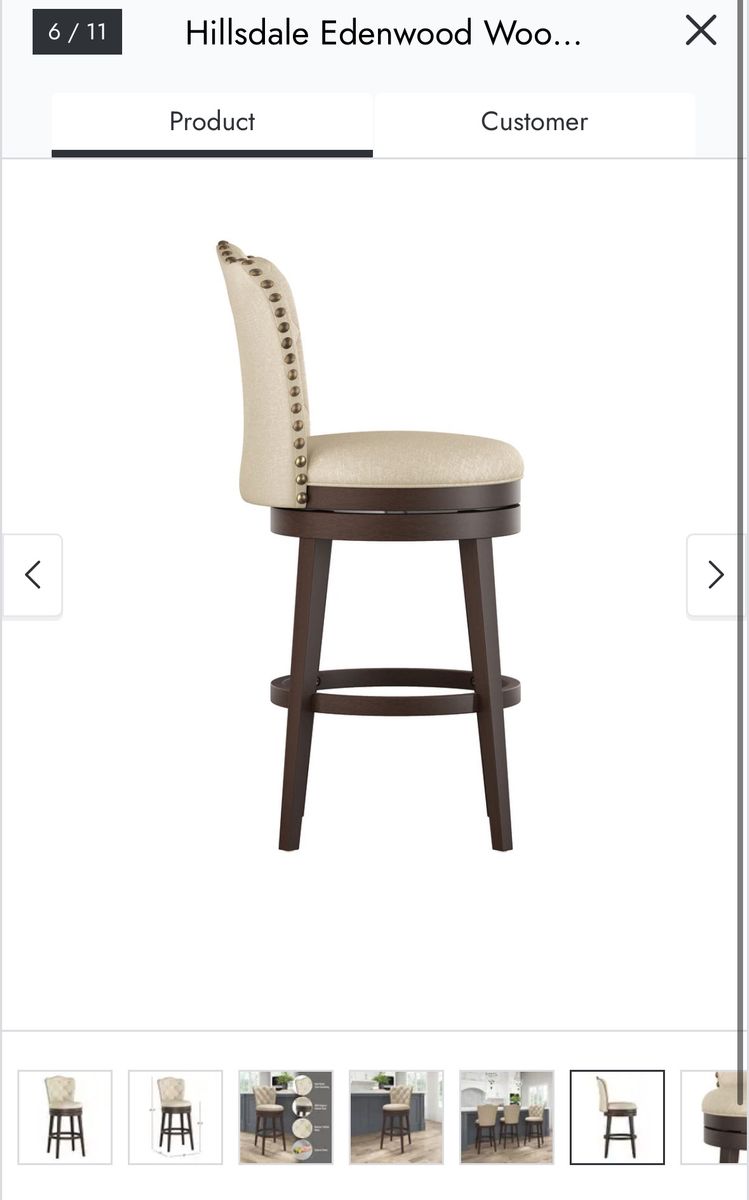Switch to the Customer photos tab
749x1200 pixels.
click(534, 122)
